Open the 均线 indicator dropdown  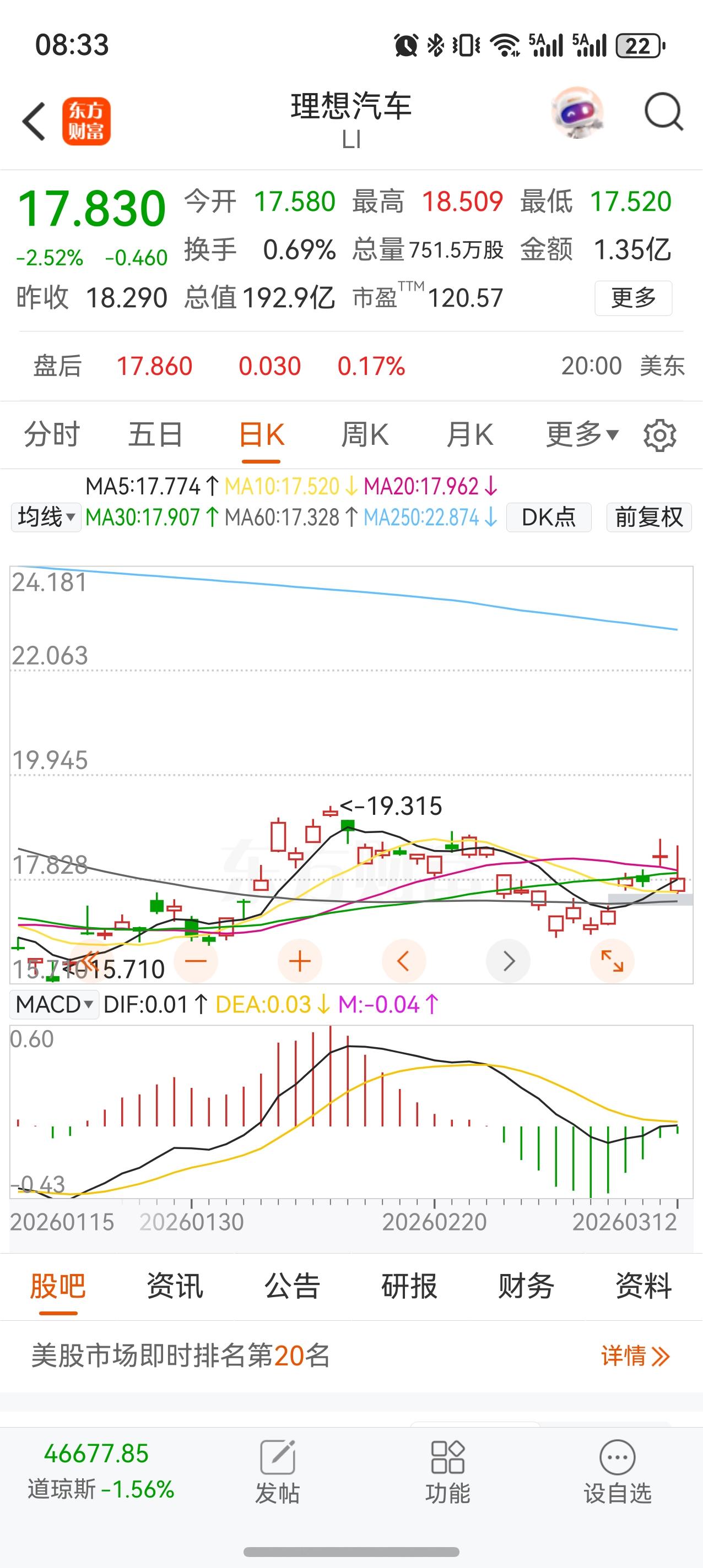[x=46, y=518]
